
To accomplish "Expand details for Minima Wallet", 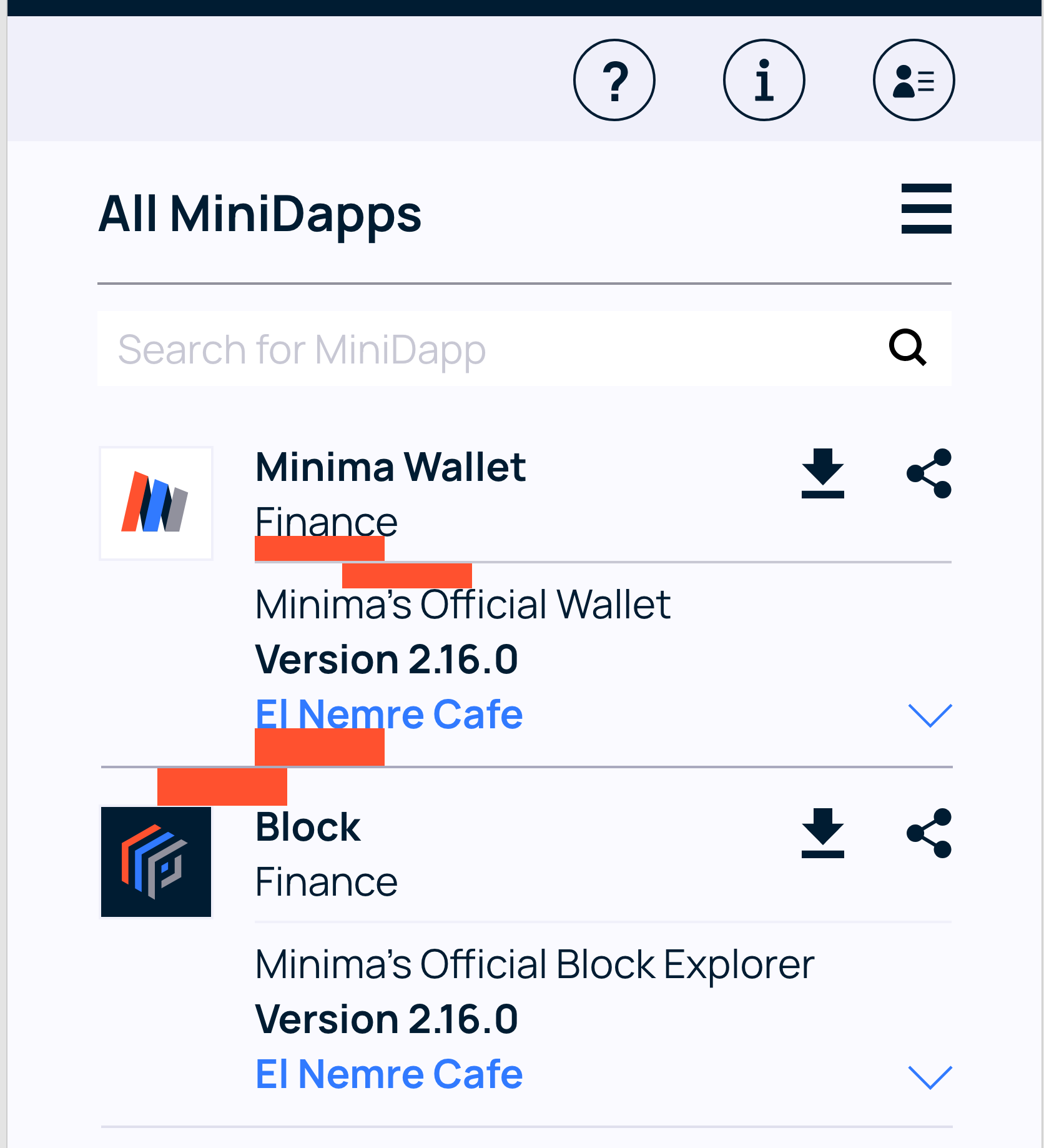I will pos(930,715).
